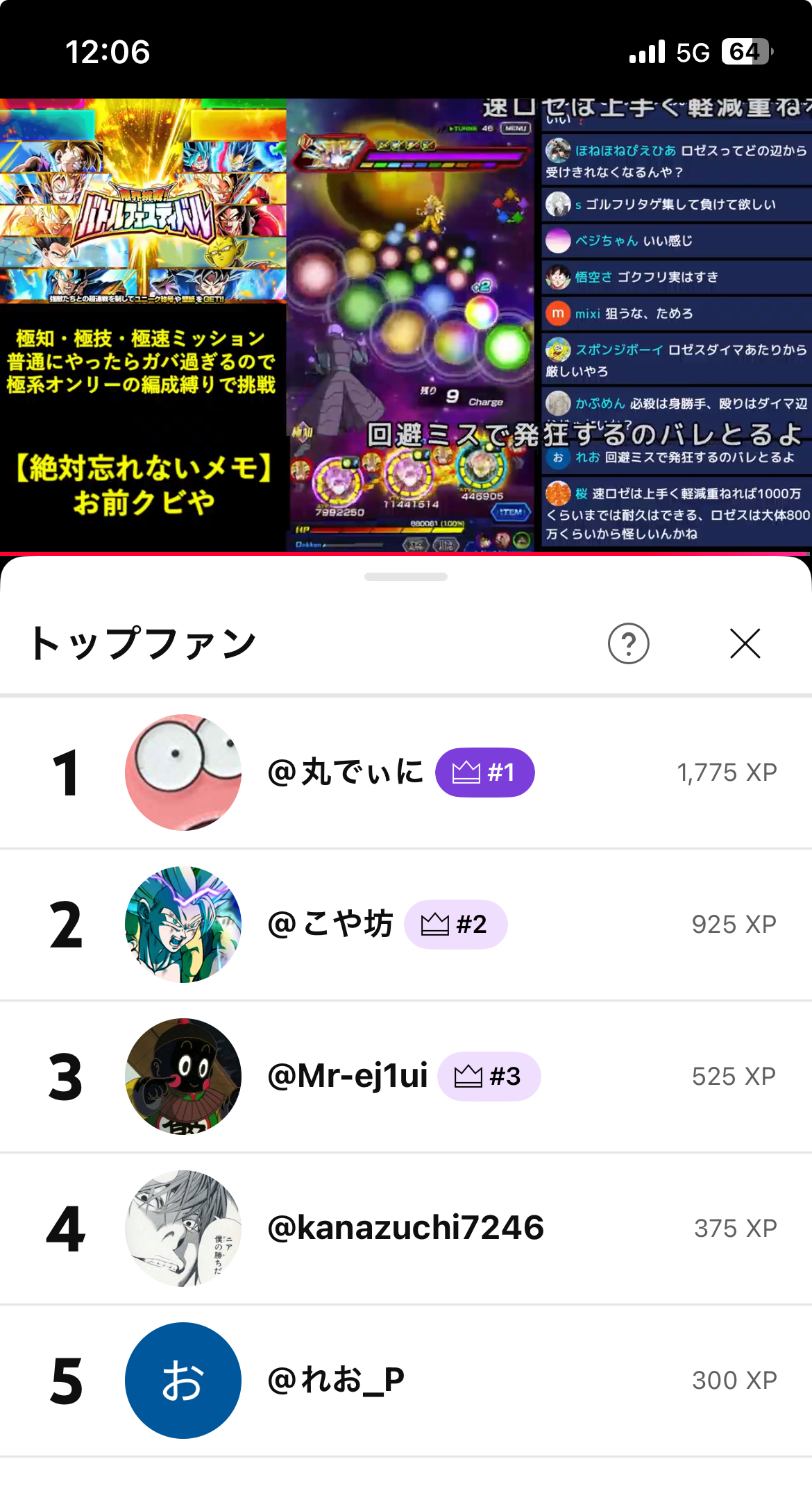Screen dimensions: 812x1493
Task: Open the help icon for トップファン
Action: pyautogui.click(x=628, y=643)
